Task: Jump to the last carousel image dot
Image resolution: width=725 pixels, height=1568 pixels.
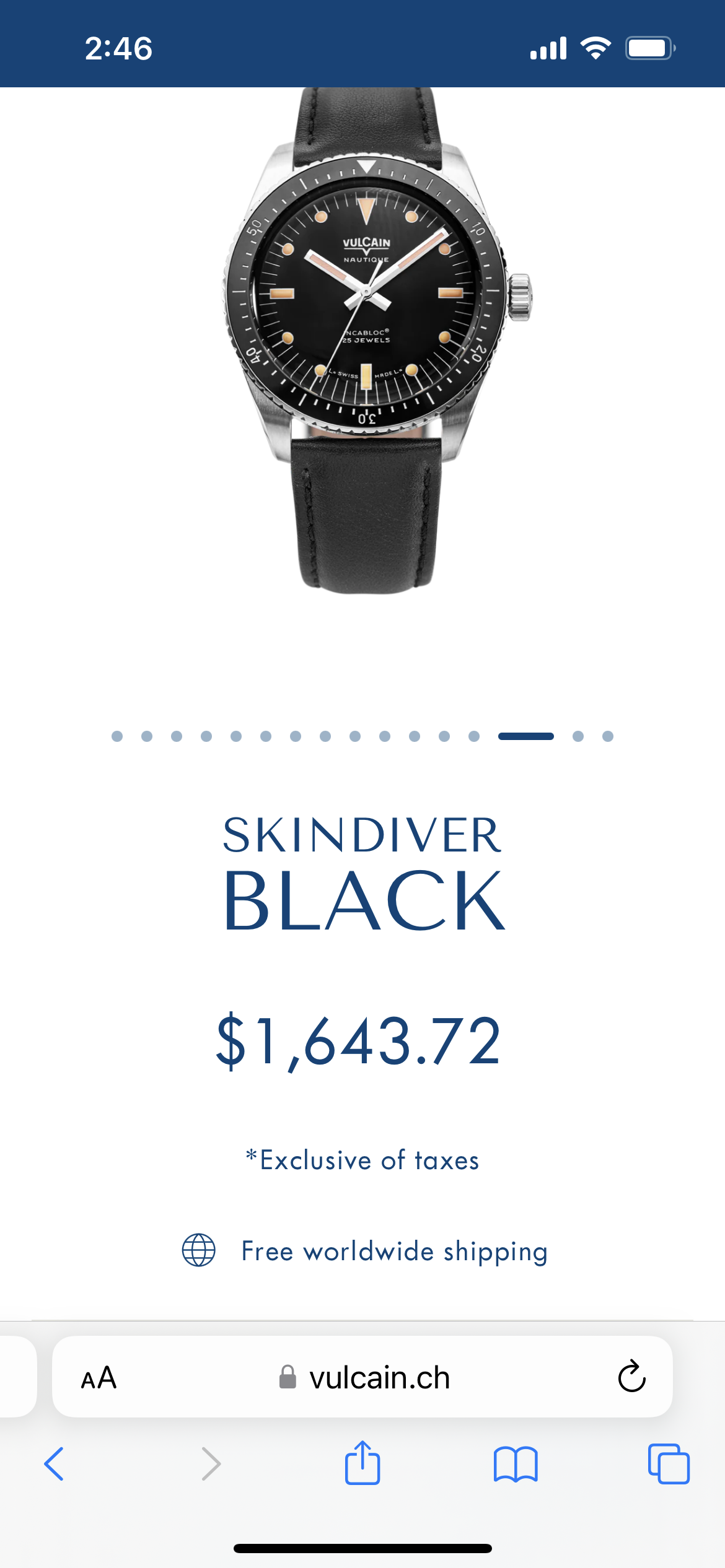Action: coord(608,736)
